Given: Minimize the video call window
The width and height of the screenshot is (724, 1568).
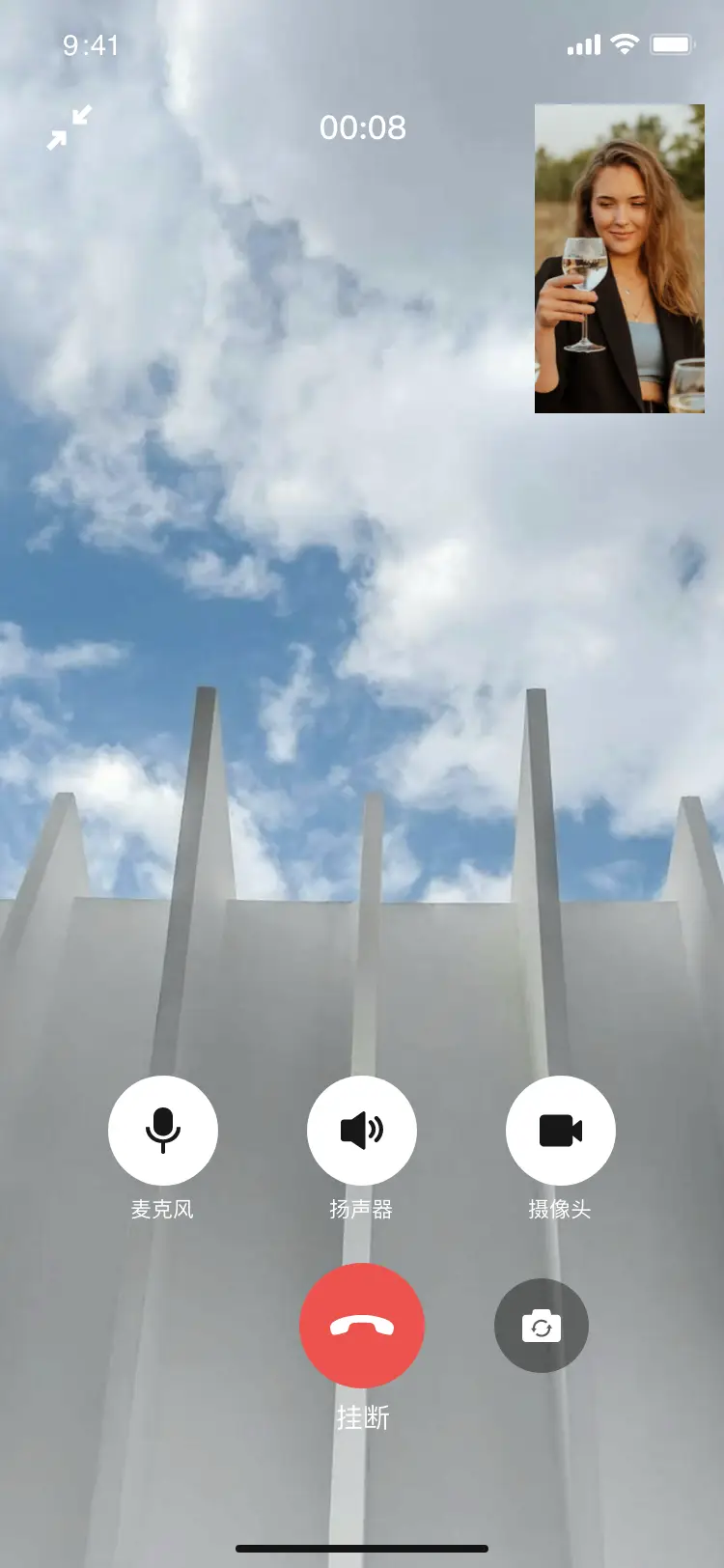Looking at the screenshot, I should tap(70, 127).
